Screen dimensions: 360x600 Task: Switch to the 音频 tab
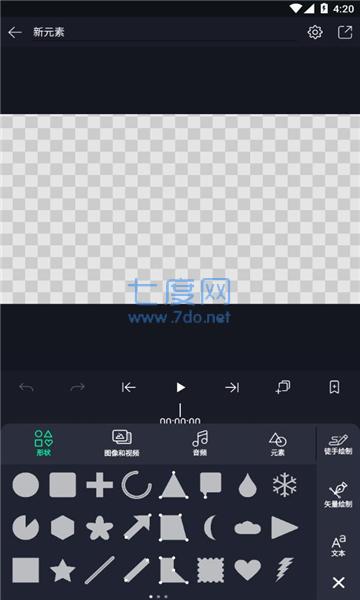[x=200, y=443]
